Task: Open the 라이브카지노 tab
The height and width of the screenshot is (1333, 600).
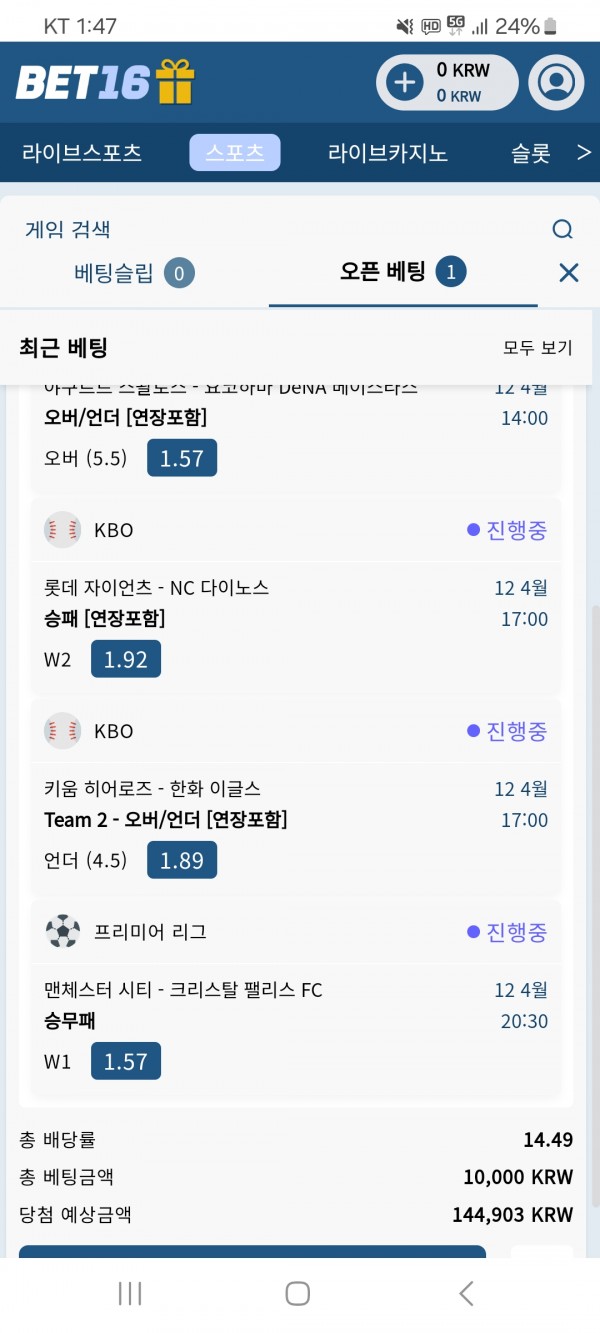Action: [x=388, y=153]
